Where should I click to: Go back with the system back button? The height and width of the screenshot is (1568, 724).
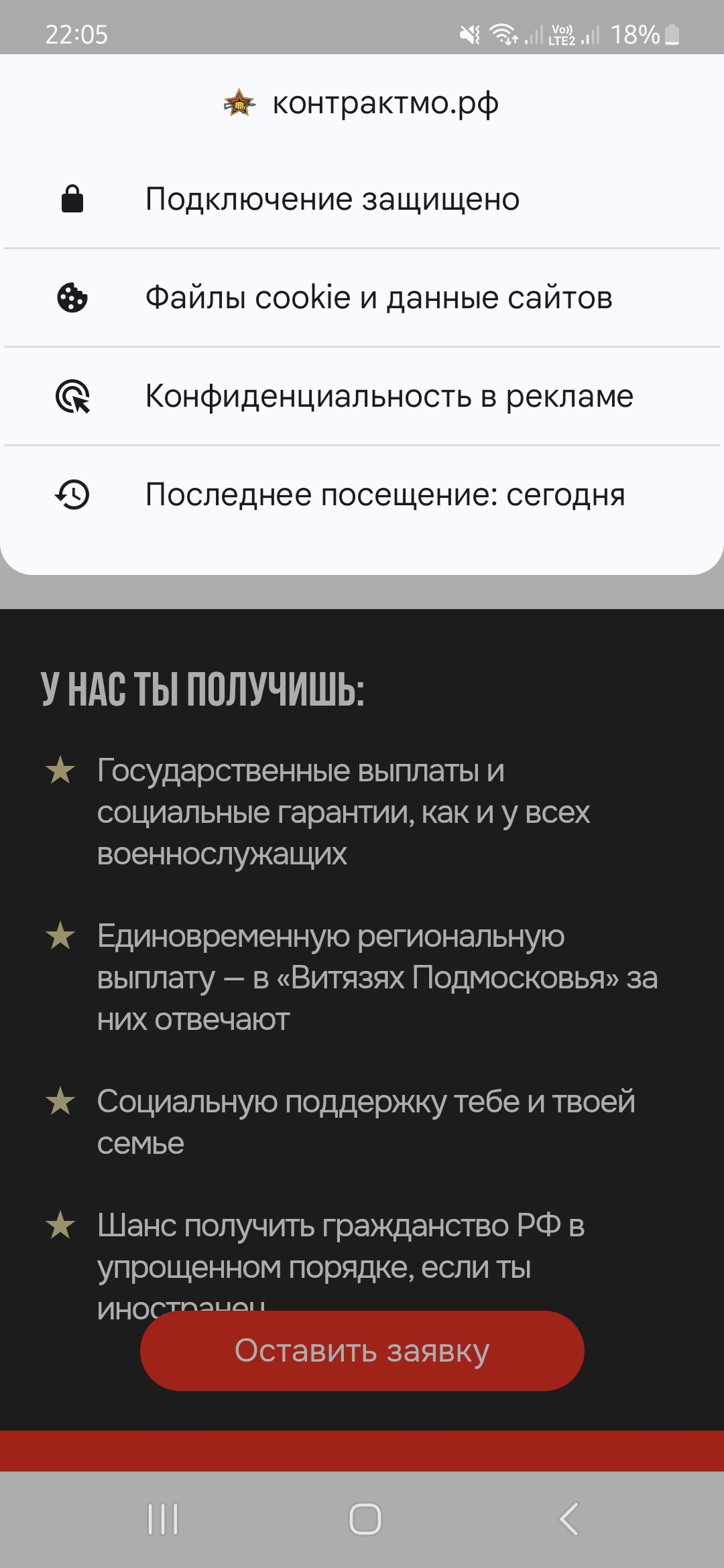click(x=568, y=1518)
